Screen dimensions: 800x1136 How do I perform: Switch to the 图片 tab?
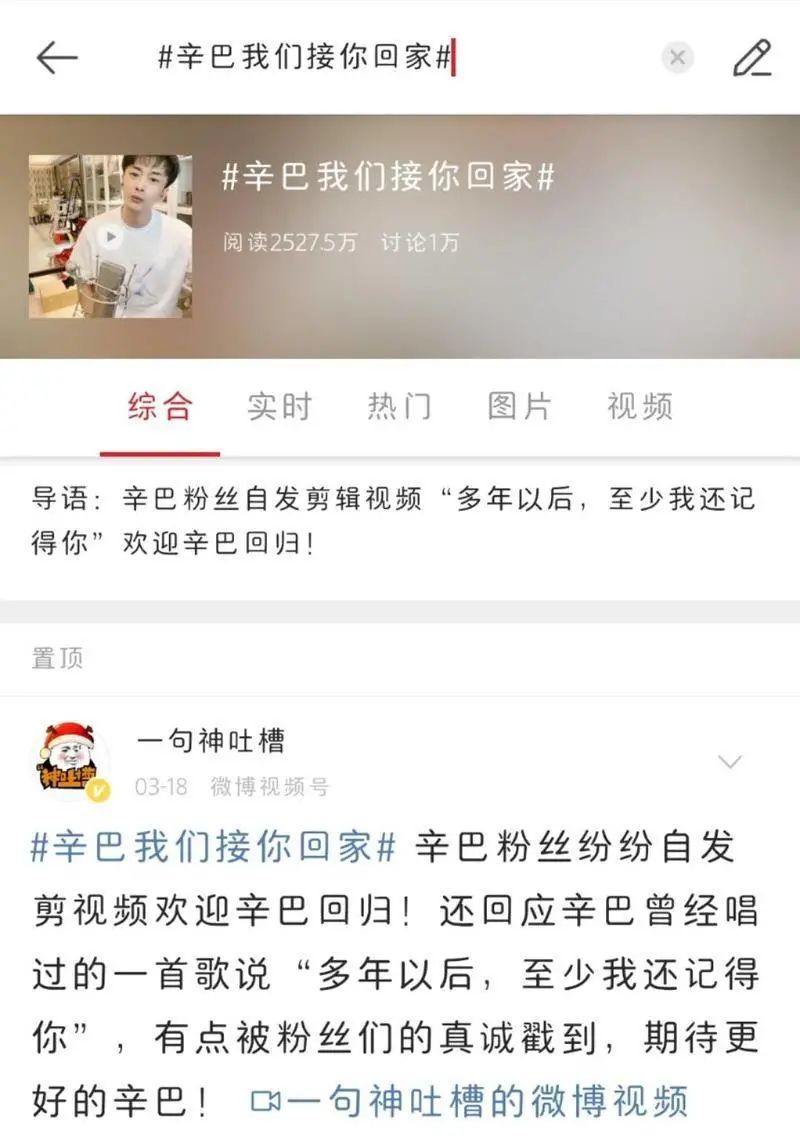(x=519, y=407)
